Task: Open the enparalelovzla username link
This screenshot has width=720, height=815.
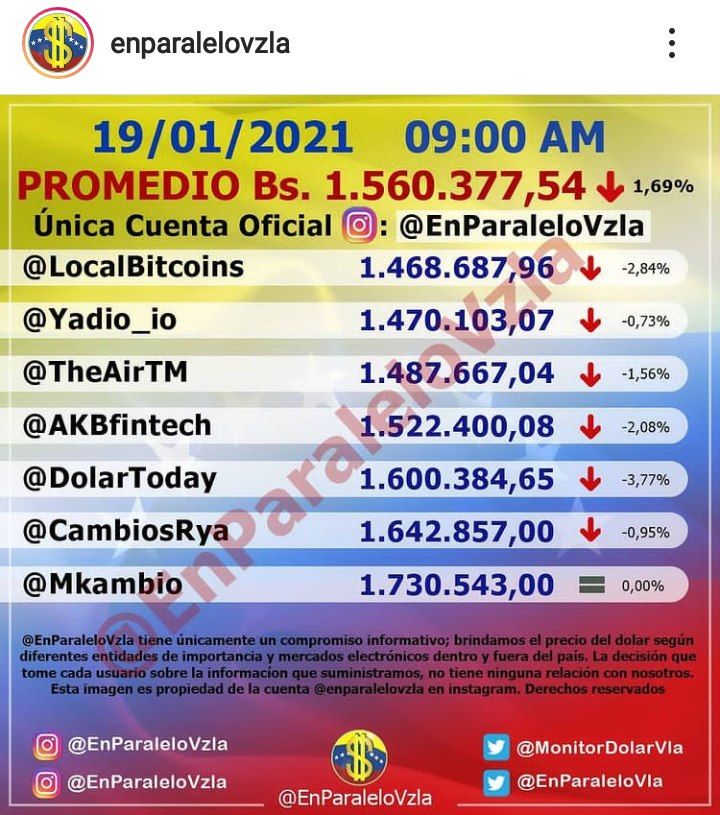Action: click(x=200, y=44)
